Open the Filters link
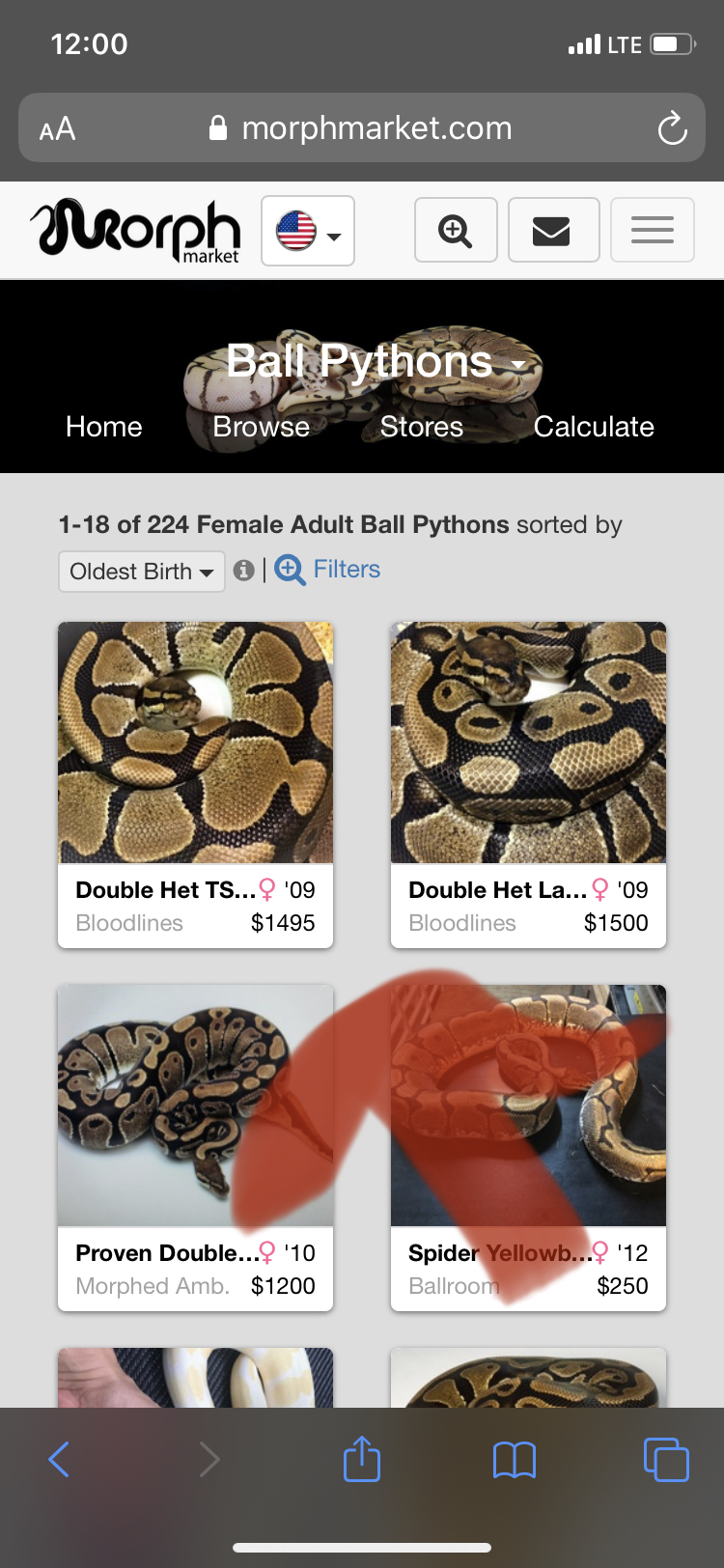 [x=328, y=570]
